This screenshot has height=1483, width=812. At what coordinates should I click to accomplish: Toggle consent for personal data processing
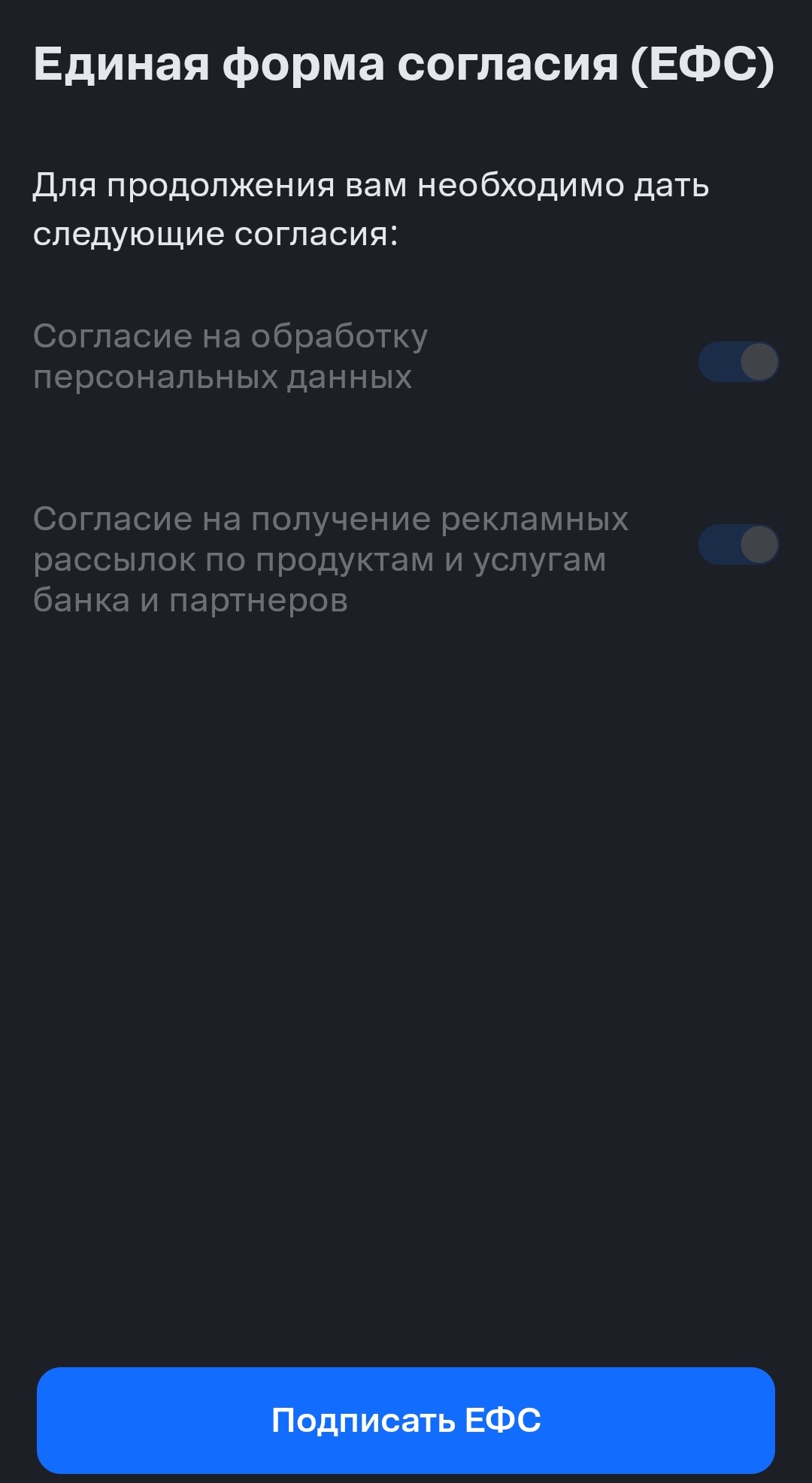click(738, 362)
